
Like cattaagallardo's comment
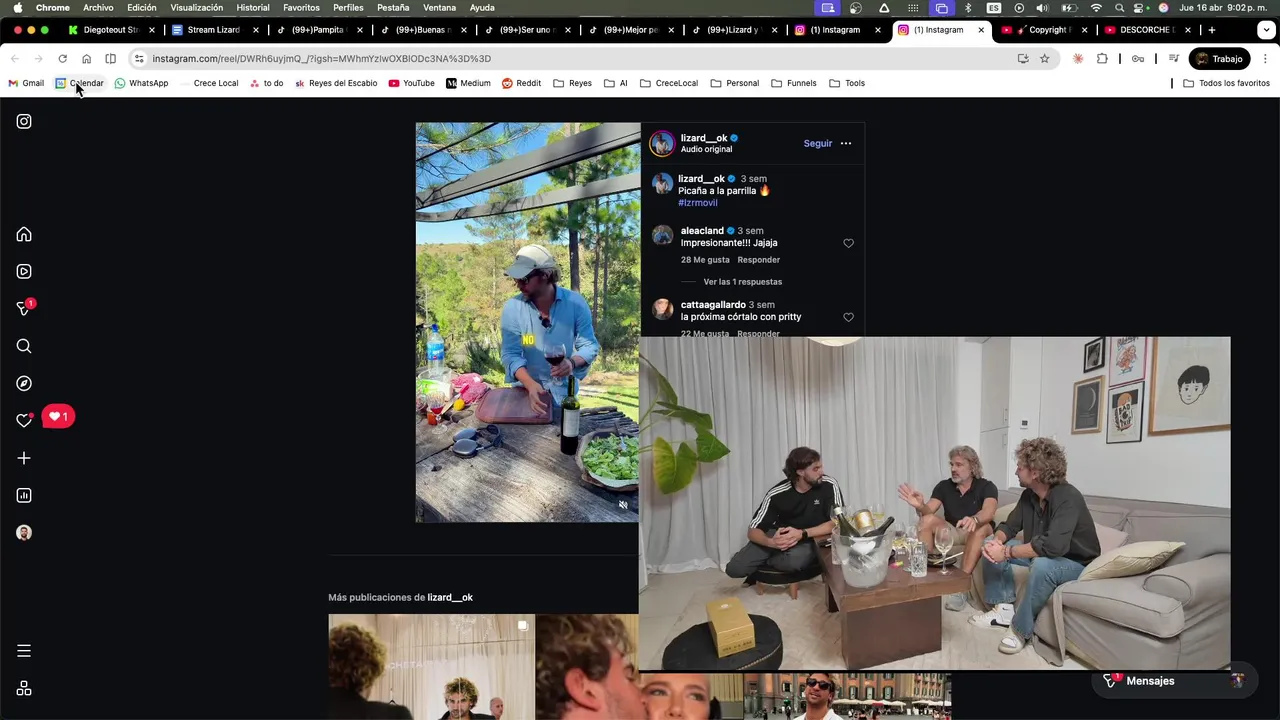click(848, 317)
